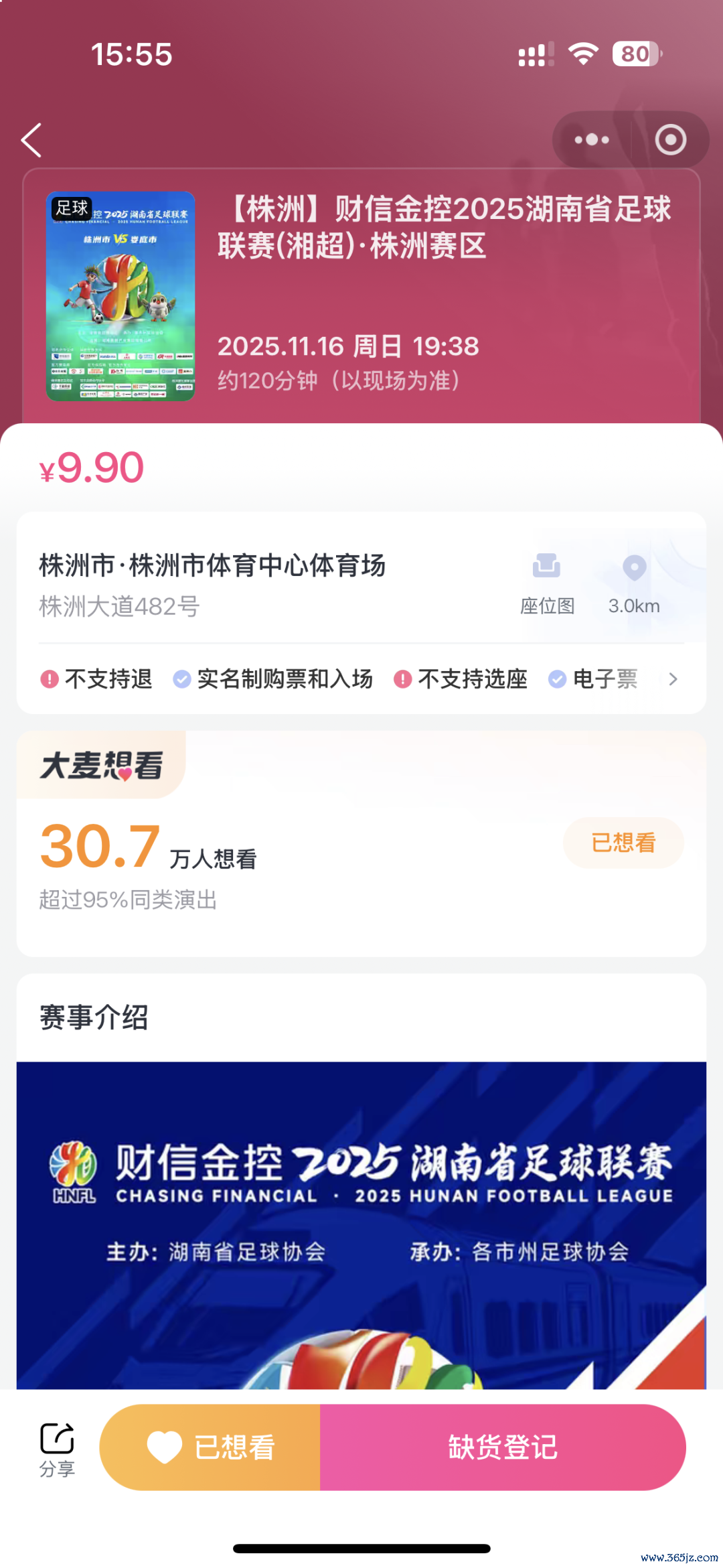The height and width of the screenshot is (1568, 723).
Task: Tap the 已想看 pill in 大麦想看 card
Action: pyautogui.click(x=623, y=843)
